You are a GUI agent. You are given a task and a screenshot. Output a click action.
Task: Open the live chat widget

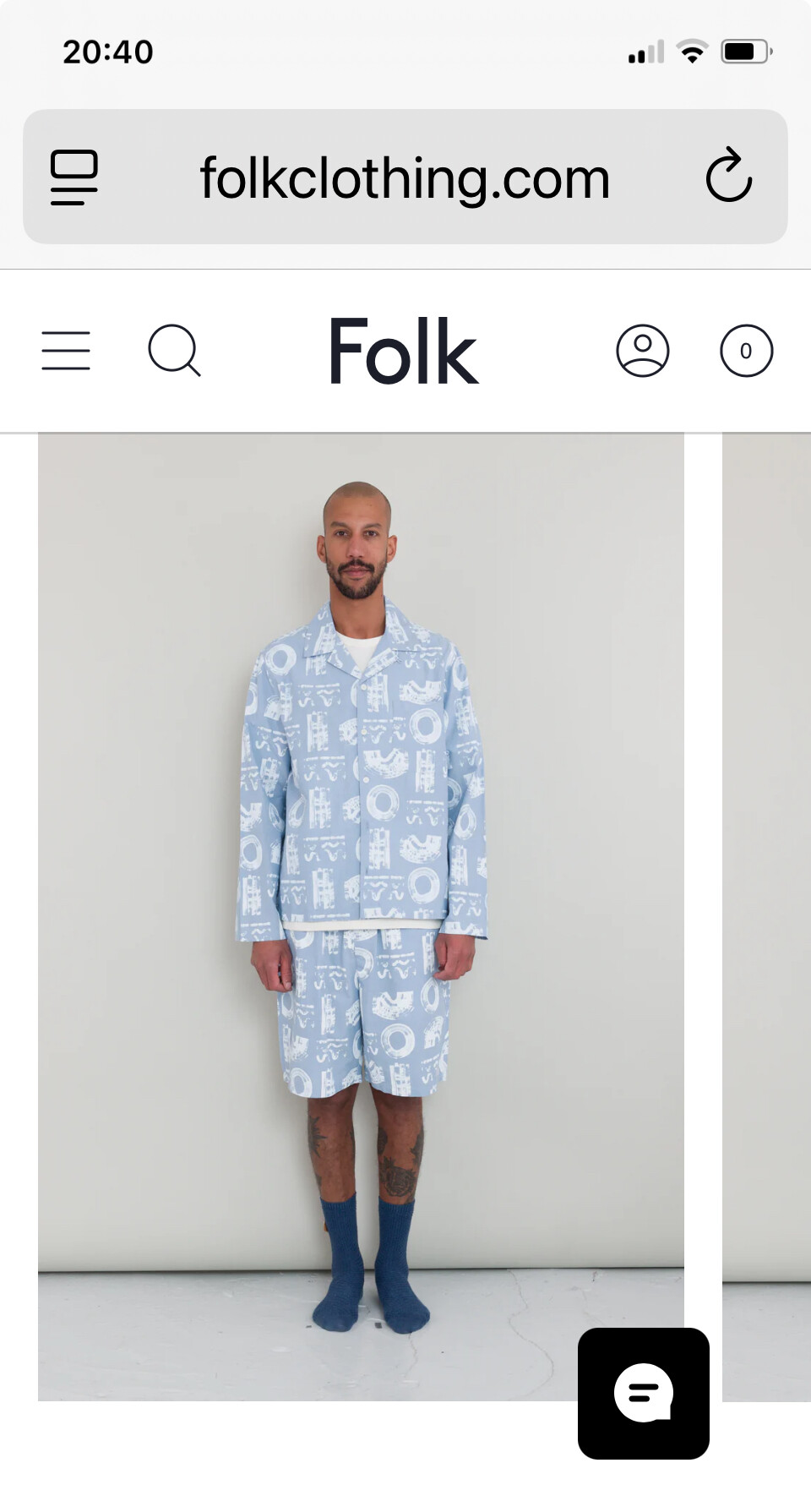(643, 1393)
